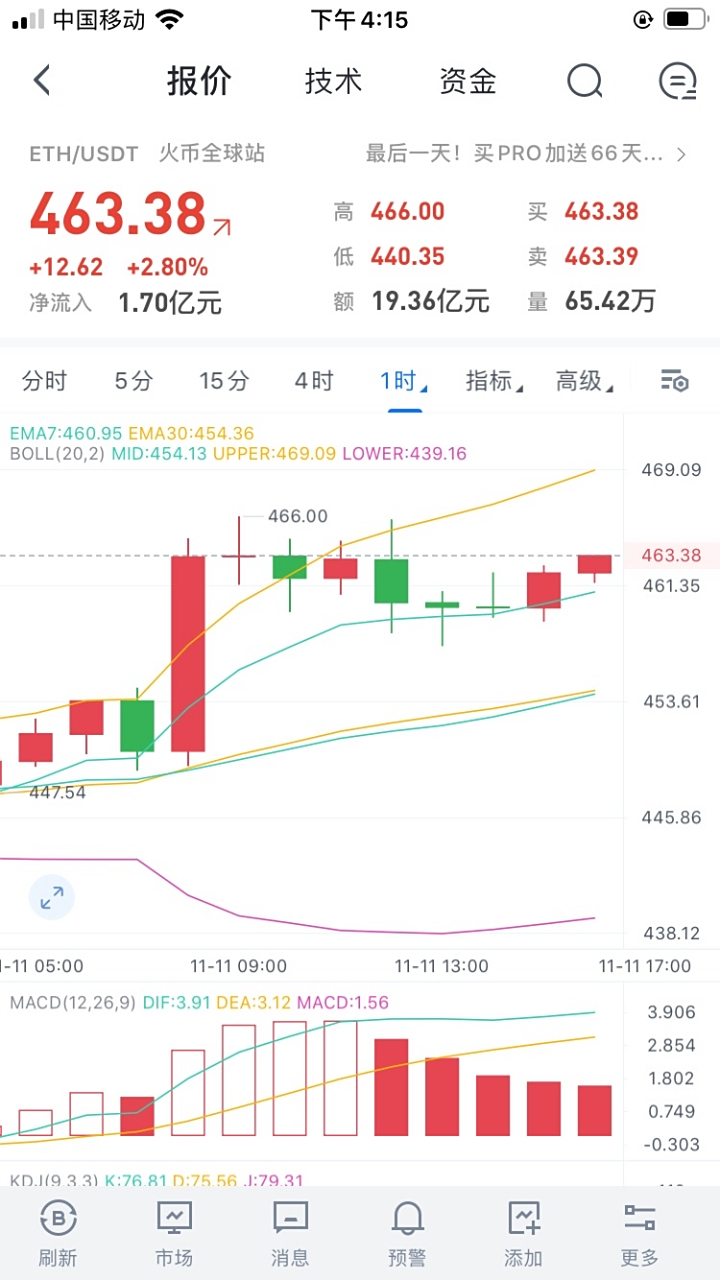Select the 15分 timeframe tab
This screenshot has width=720, height=1280.
click(x=223, y=380)
